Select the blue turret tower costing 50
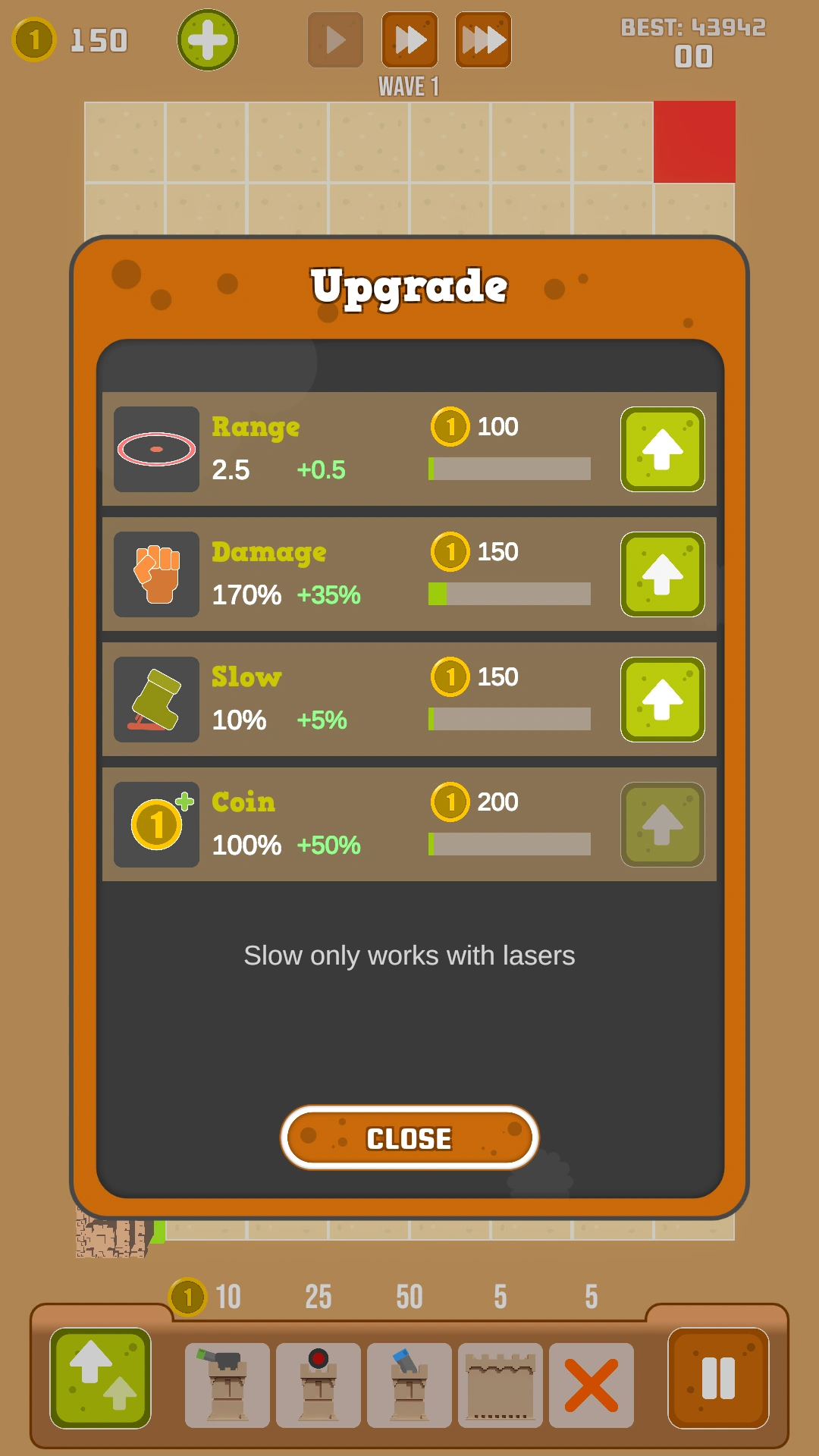The height and width of the screenshot is (1456, 819). tap(409, 1385)
